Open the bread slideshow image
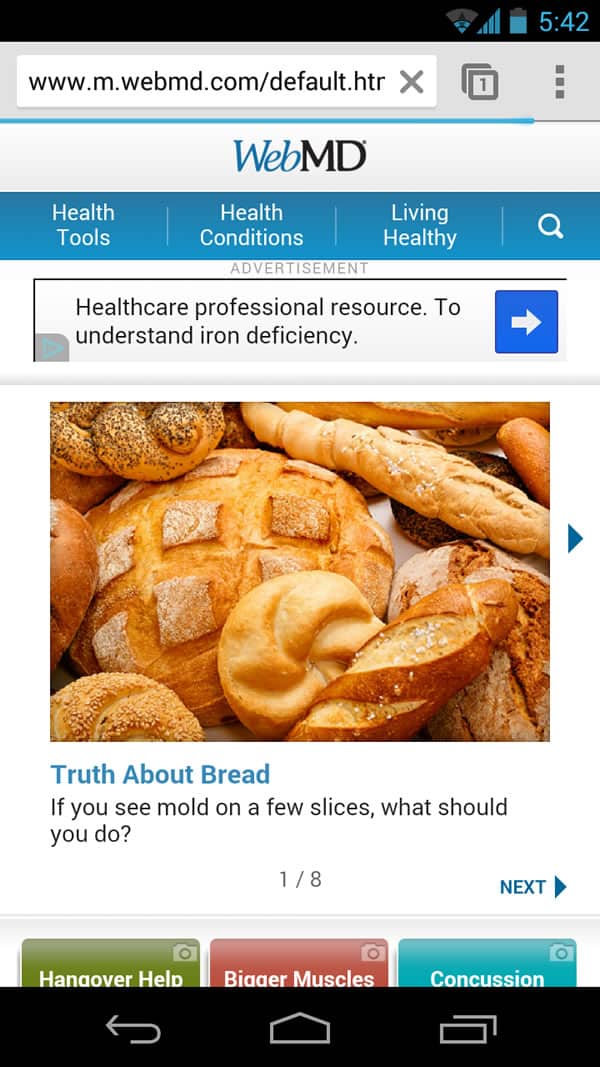The width and height of the screenshot is (600, 1067). (299, 571)
